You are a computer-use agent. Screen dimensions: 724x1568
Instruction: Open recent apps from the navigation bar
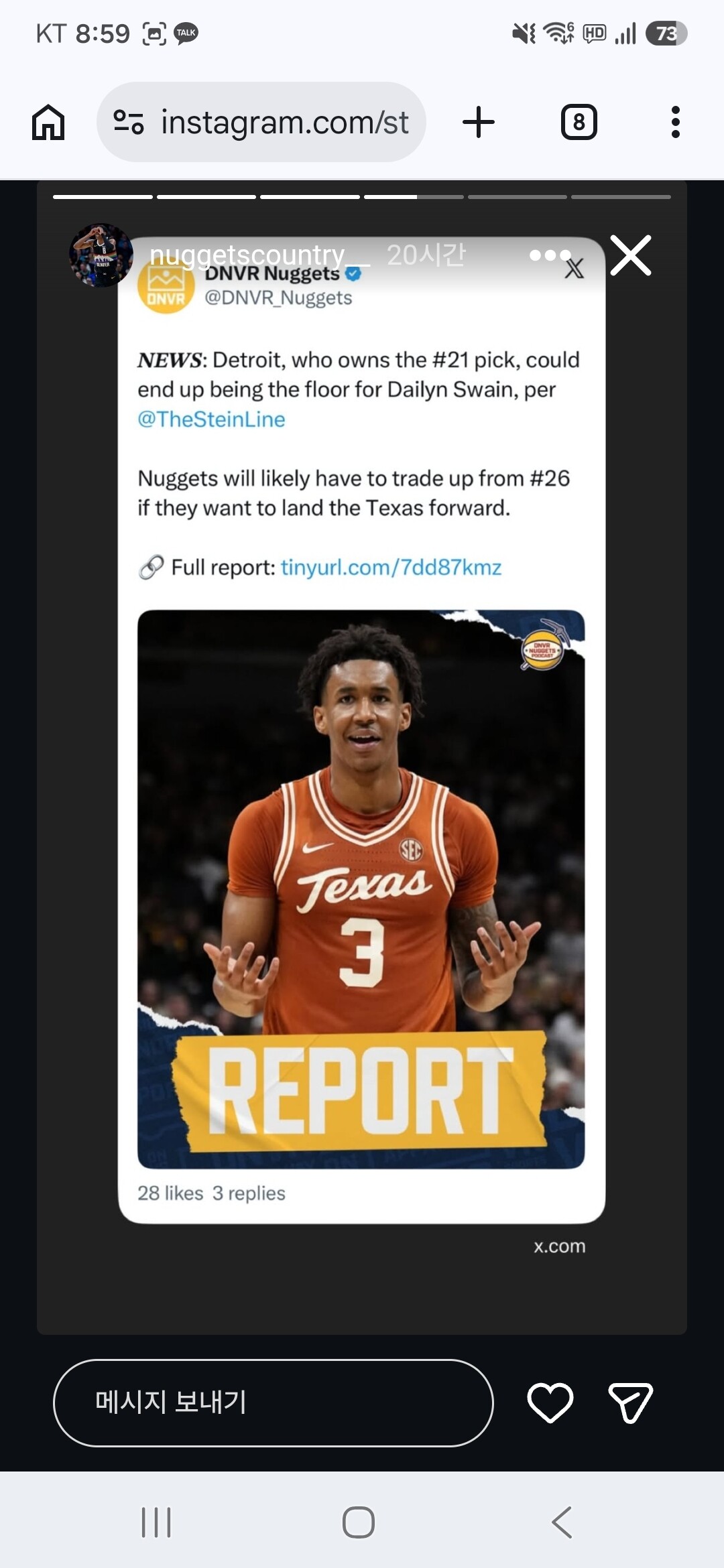[x=156, y=1522]
